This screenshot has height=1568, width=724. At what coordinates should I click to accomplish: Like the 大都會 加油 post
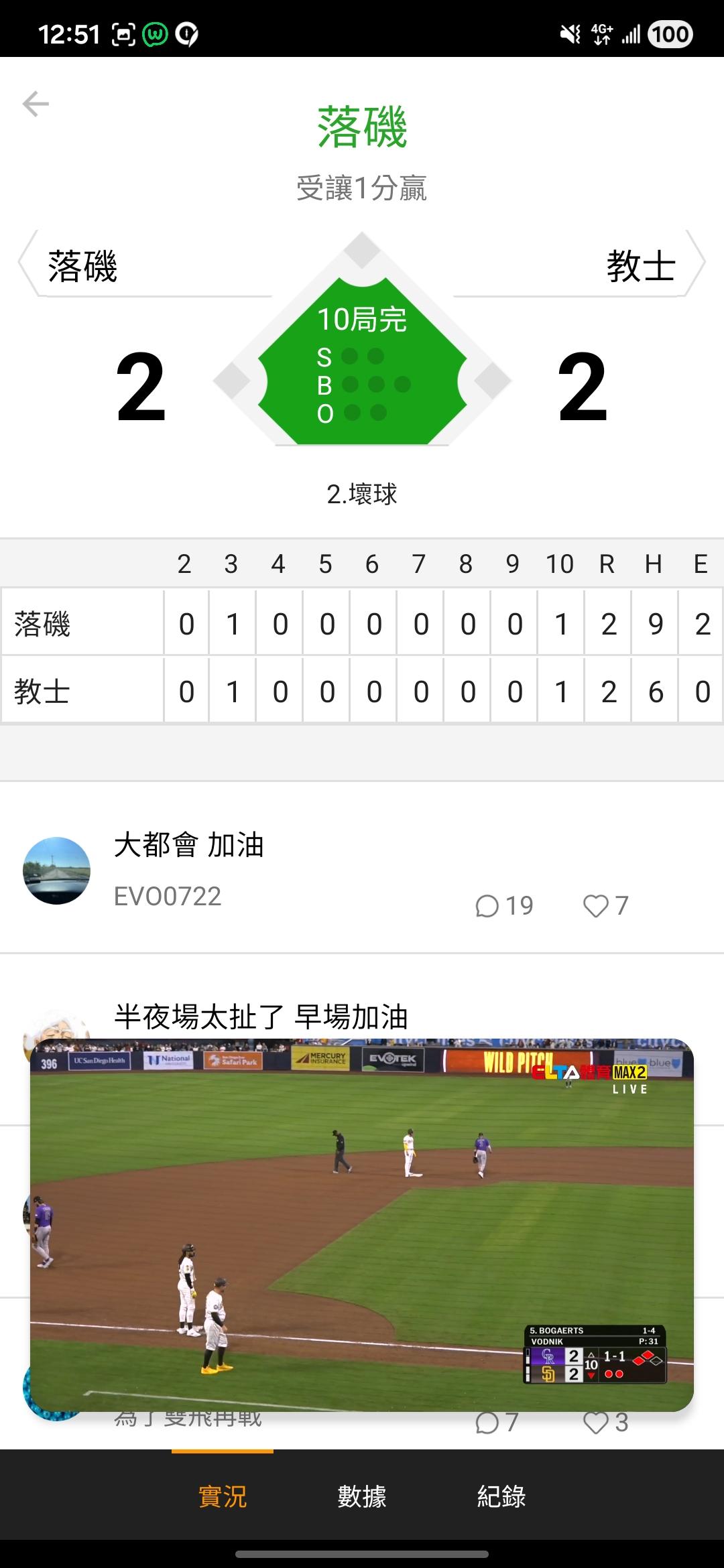tap(605, 906)
